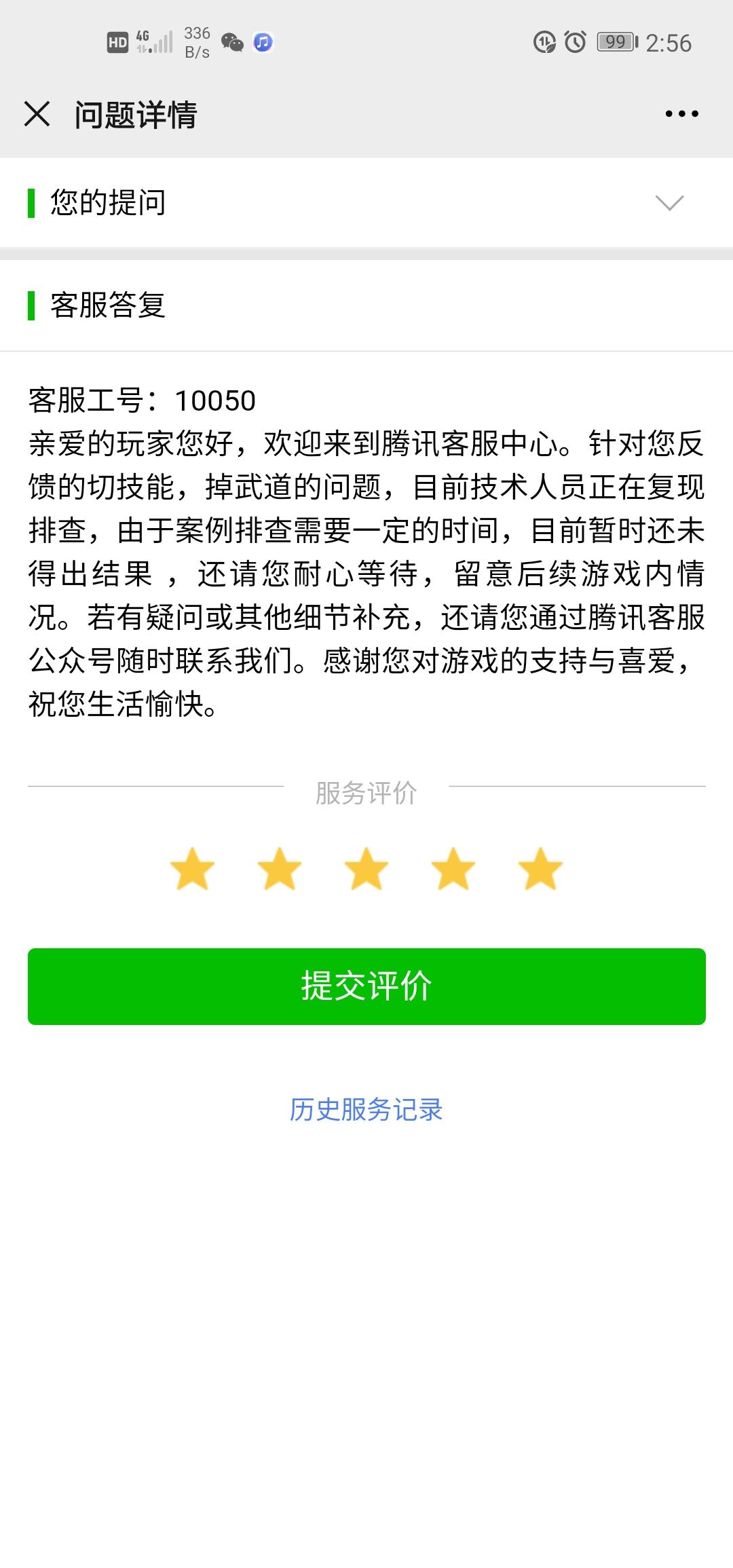Screen dimensions: 733x1568
Task: Click the HD icon in the status bar
Action: [117, 42]
